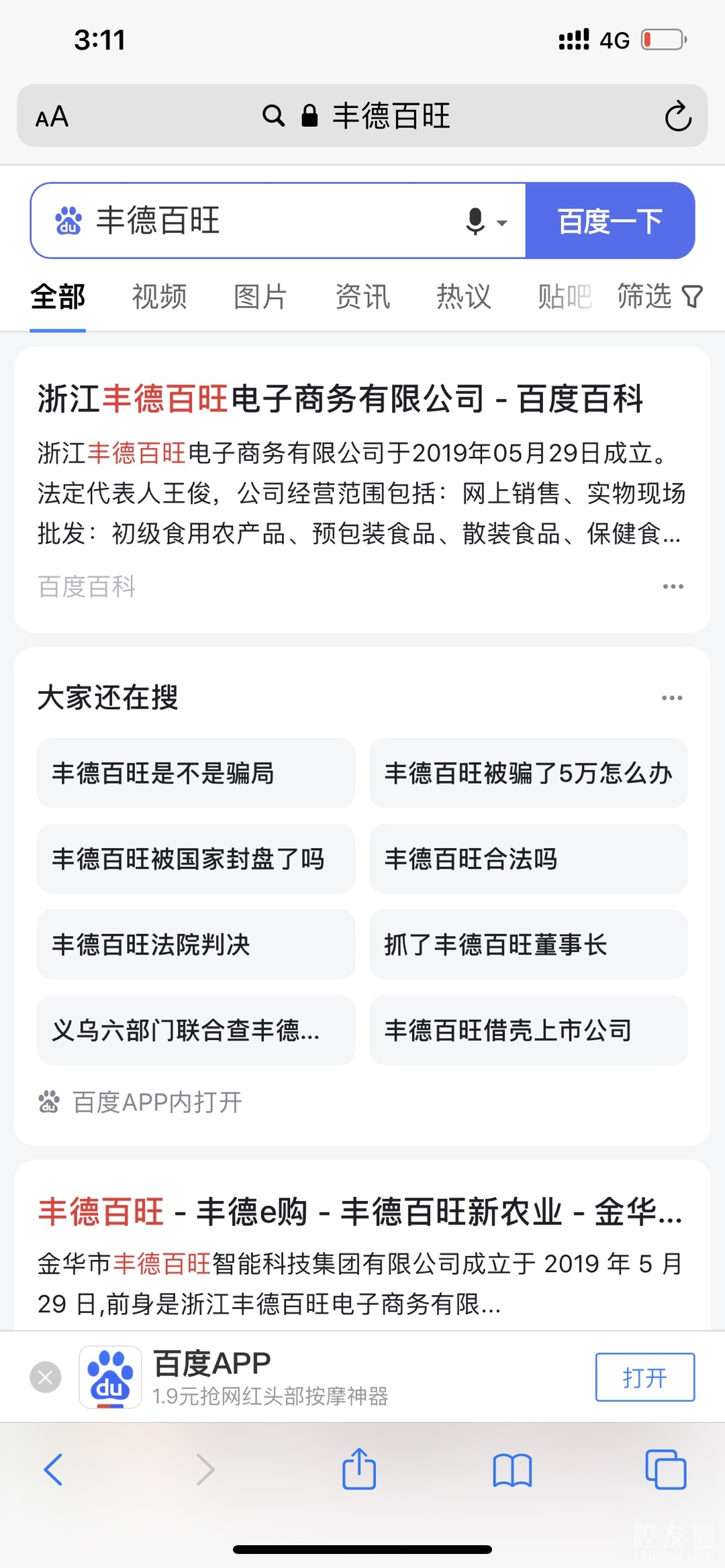Go back to the previous page
This screenshot has height=1568, width=725.
point(54,1469)
